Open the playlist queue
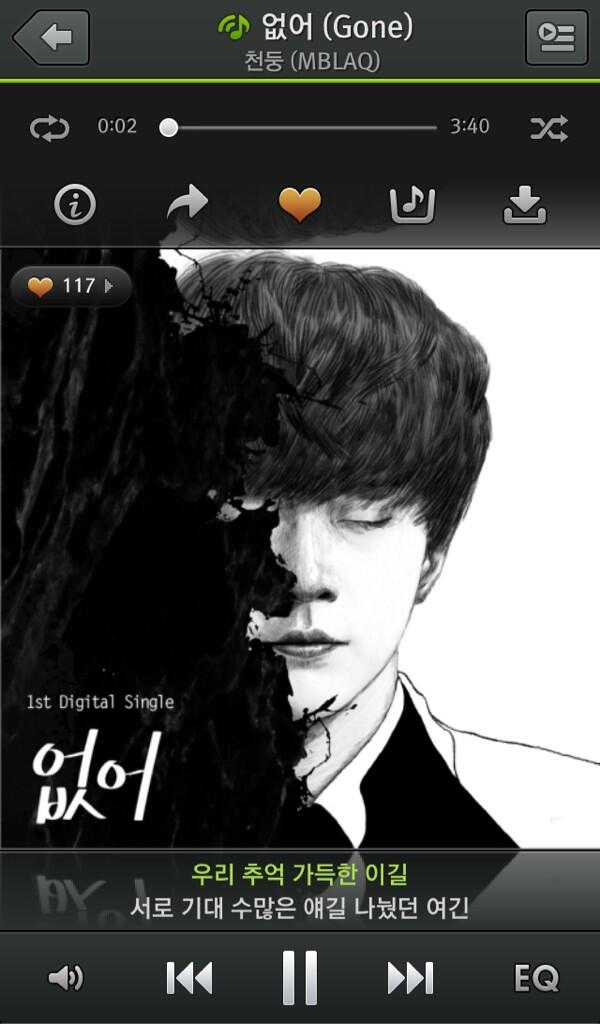 (556, 38)
